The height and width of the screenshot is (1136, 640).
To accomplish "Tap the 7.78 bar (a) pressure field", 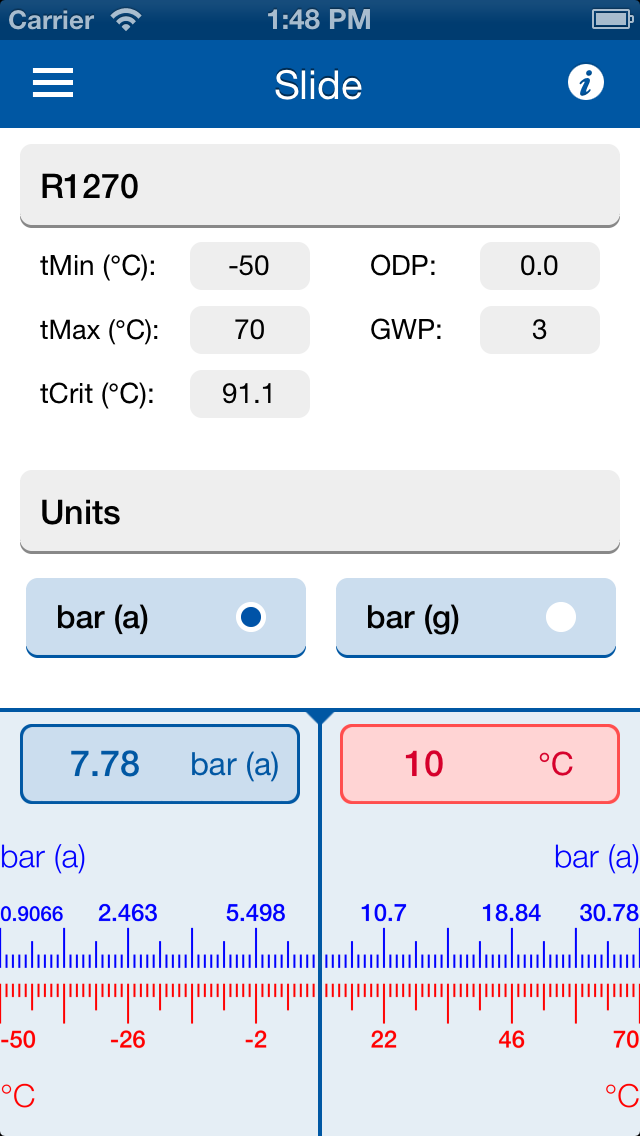I will 160,764.
